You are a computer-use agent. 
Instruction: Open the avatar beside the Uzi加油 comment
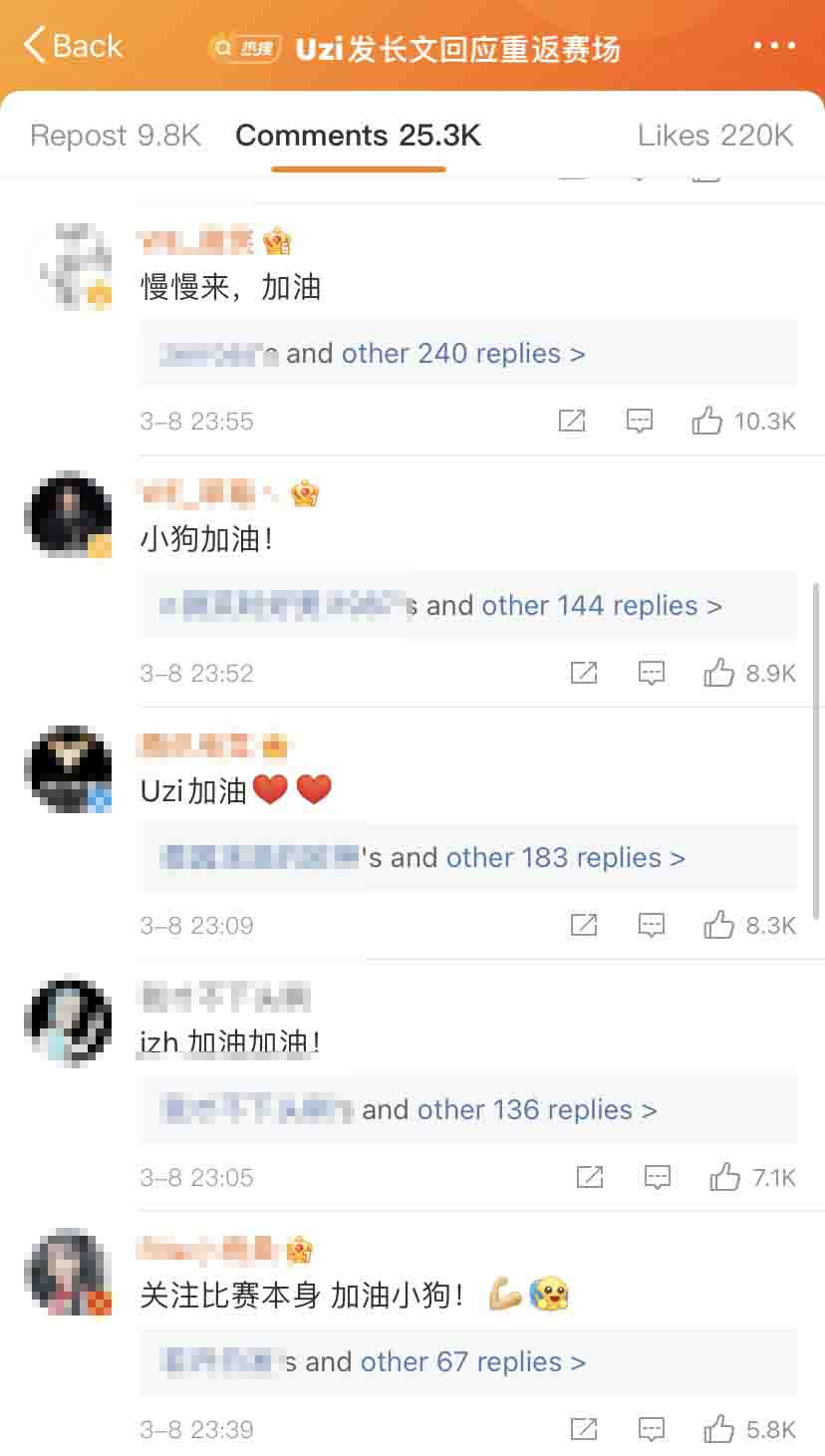(x=69, y=767)
